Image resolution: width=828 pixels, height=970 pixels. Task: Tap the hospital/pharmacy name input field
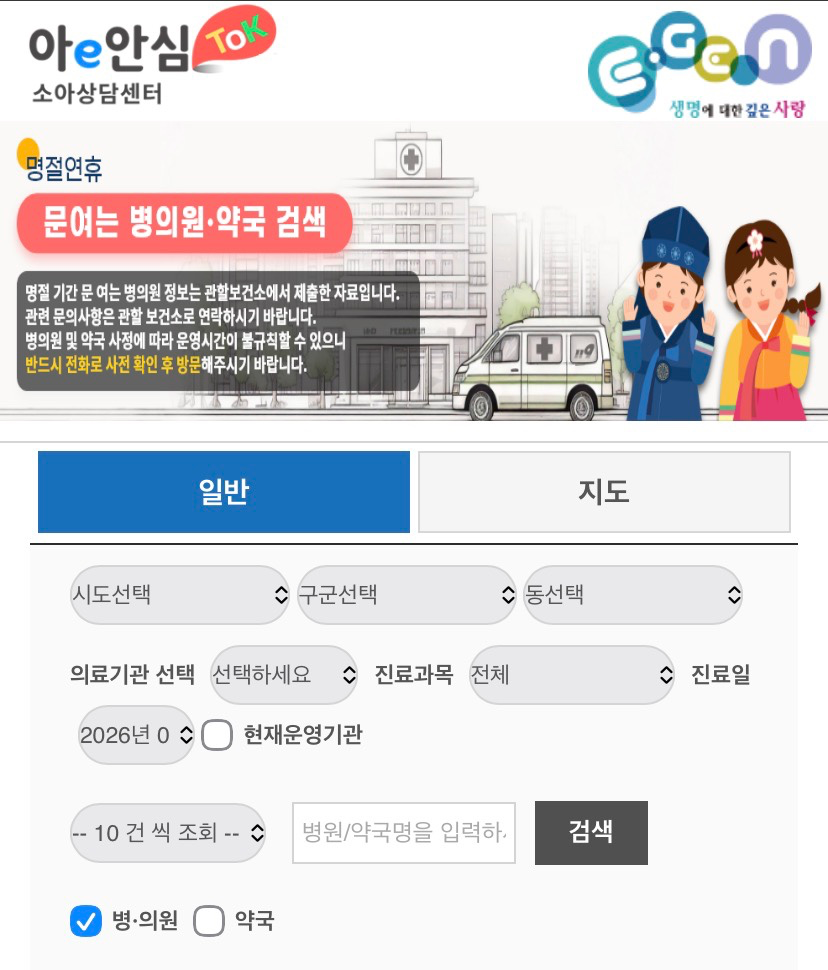tap(404, 833)
